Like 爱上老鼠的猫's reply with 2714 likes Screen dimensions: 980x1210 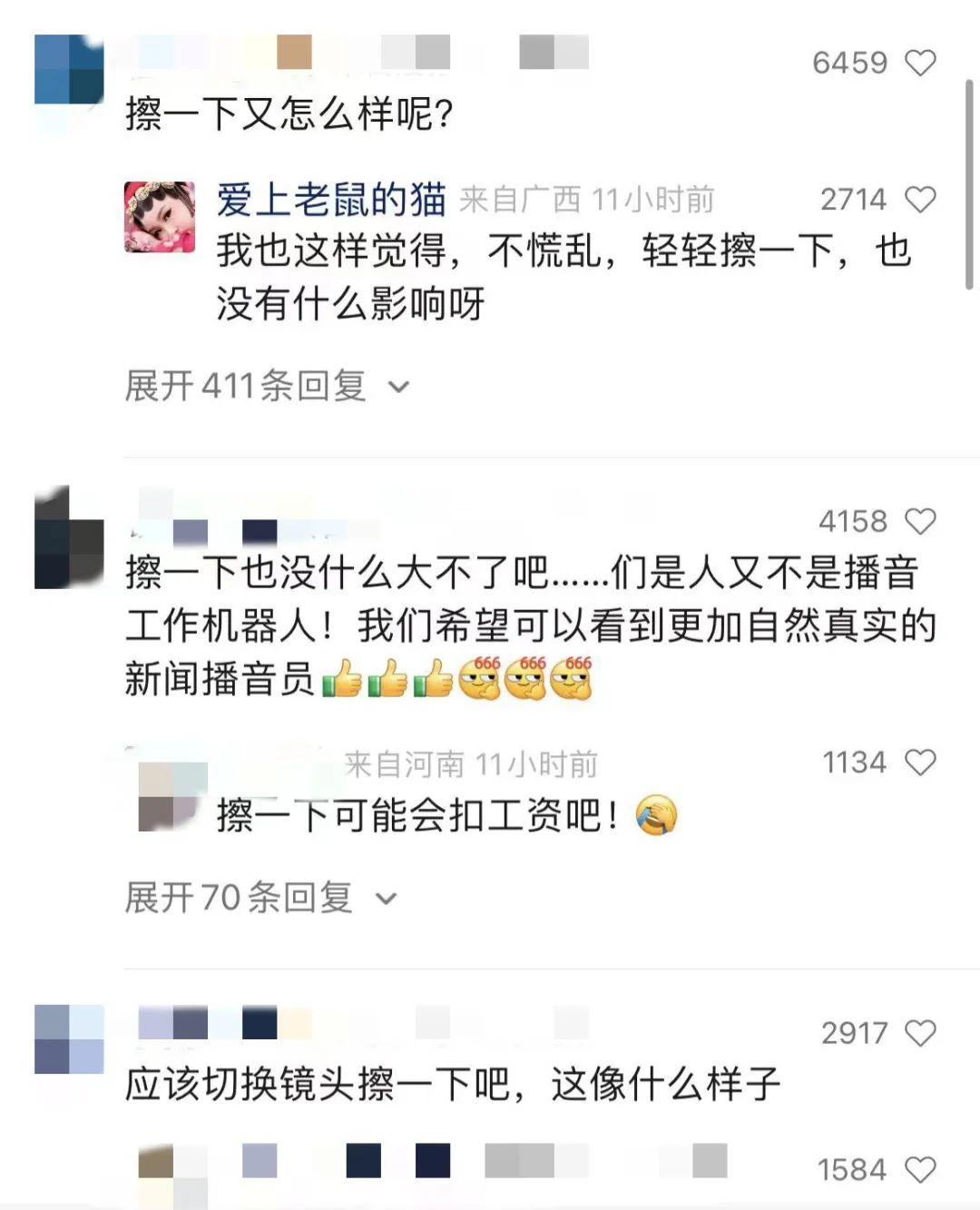(x=920, y=199)
